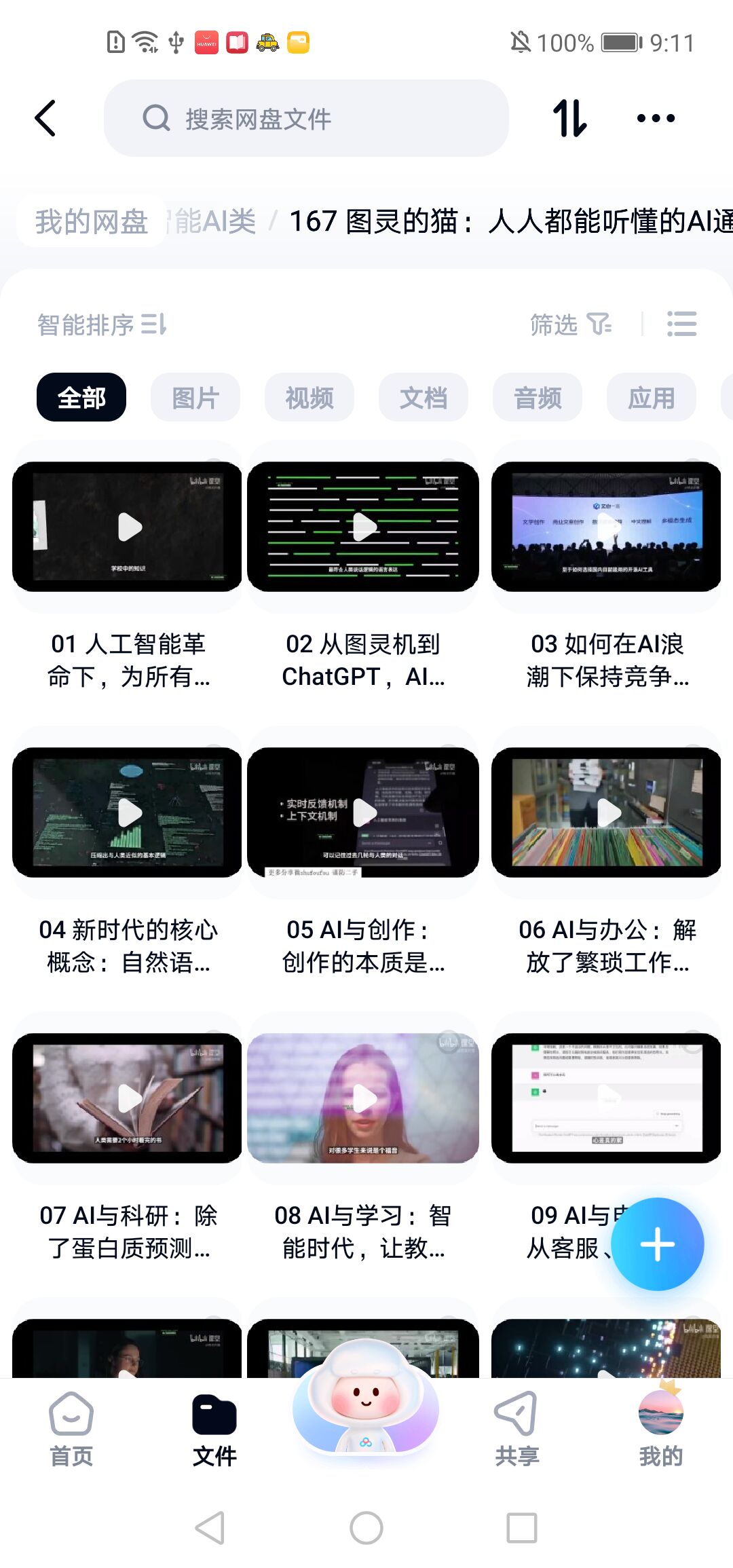Filter files by 视频
Image resolution: width=733 pixels, height=1568 pixels.
coord(309,398)
